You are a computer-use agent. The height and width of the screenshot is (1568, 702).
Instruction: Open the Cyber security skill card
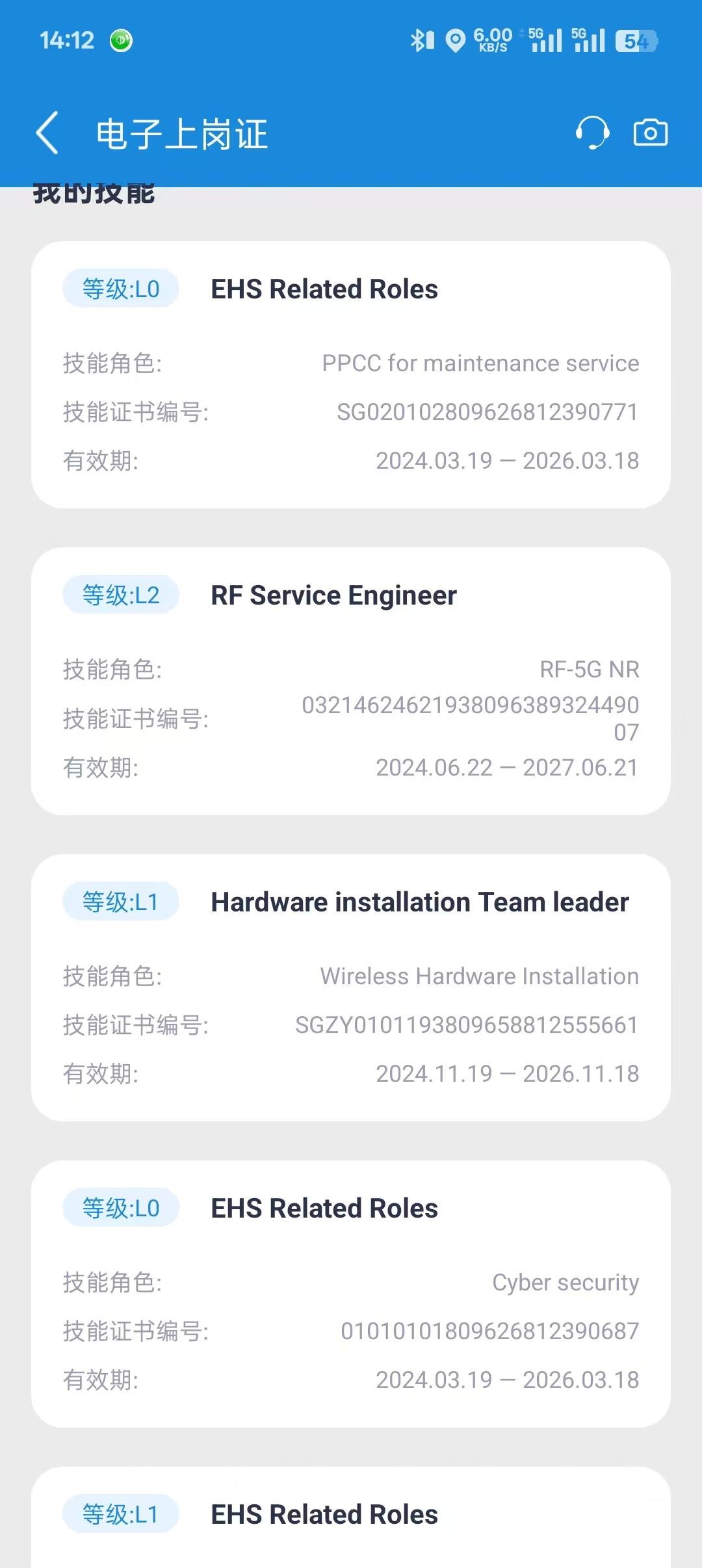[x=351, y=1294]
